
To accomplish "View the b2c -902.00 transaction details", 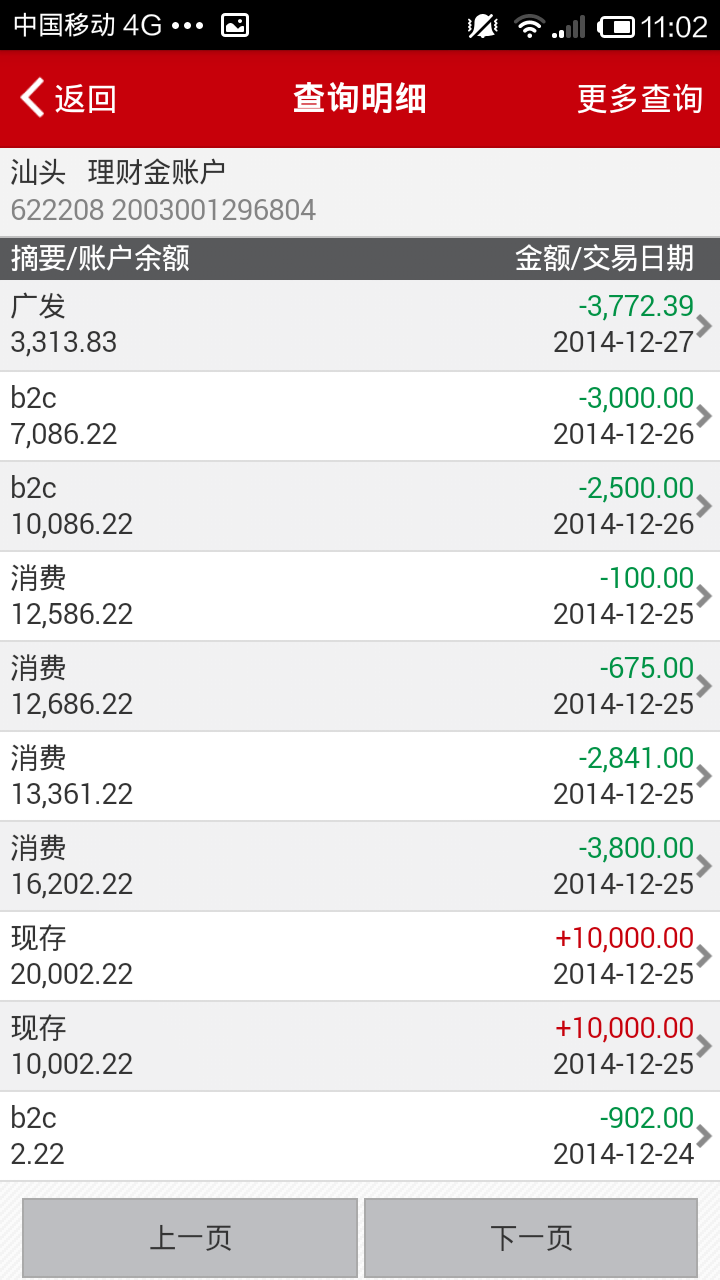I will point(360,1136).
